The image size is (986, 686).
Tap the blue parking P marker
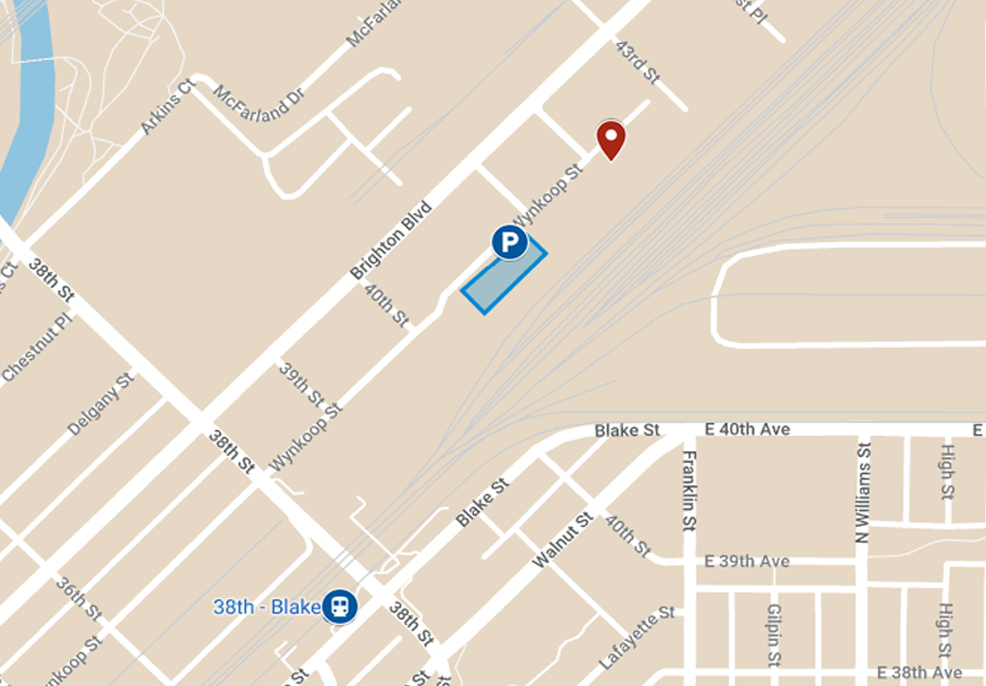(x=509, y=242)
